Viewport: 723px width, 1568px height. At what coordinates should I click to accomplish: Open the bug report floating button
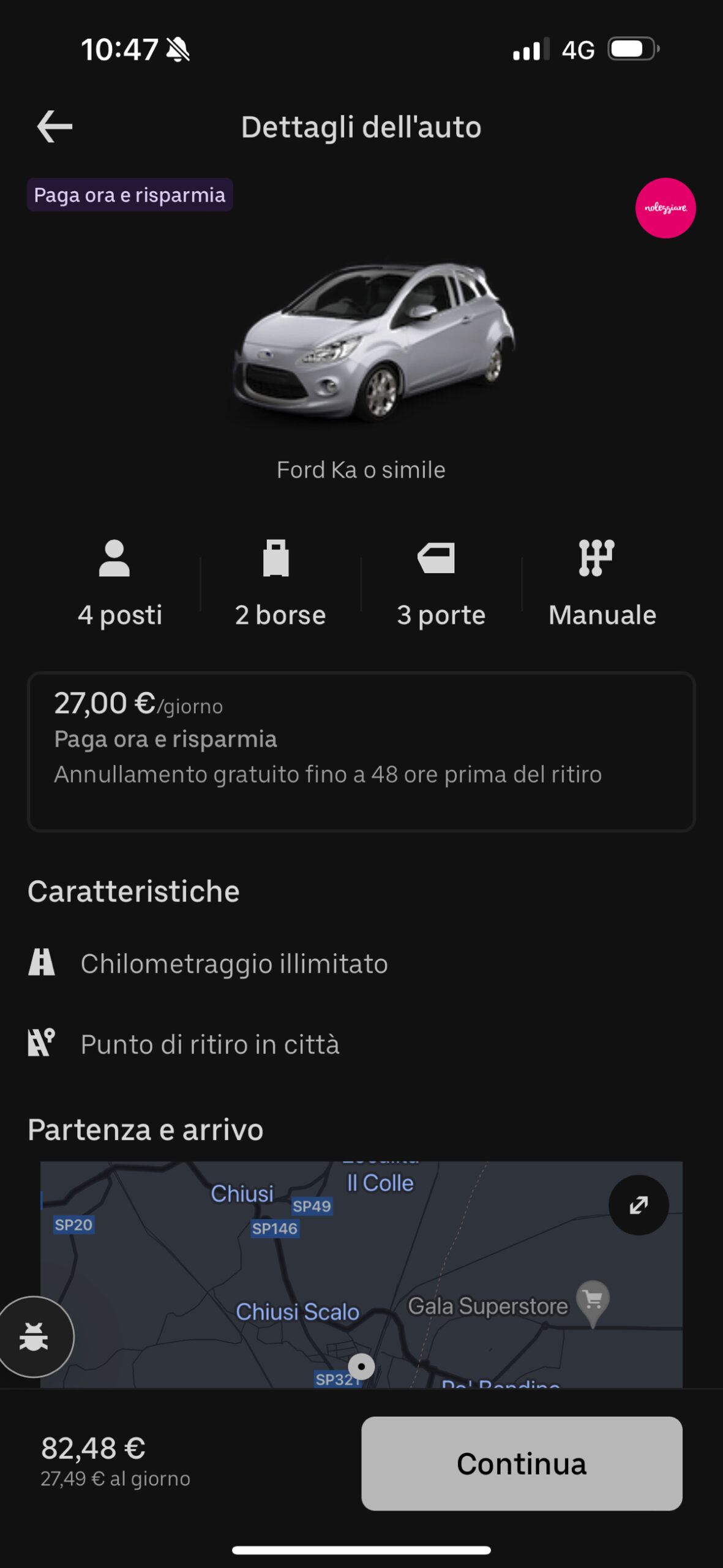pos(34,1336)
